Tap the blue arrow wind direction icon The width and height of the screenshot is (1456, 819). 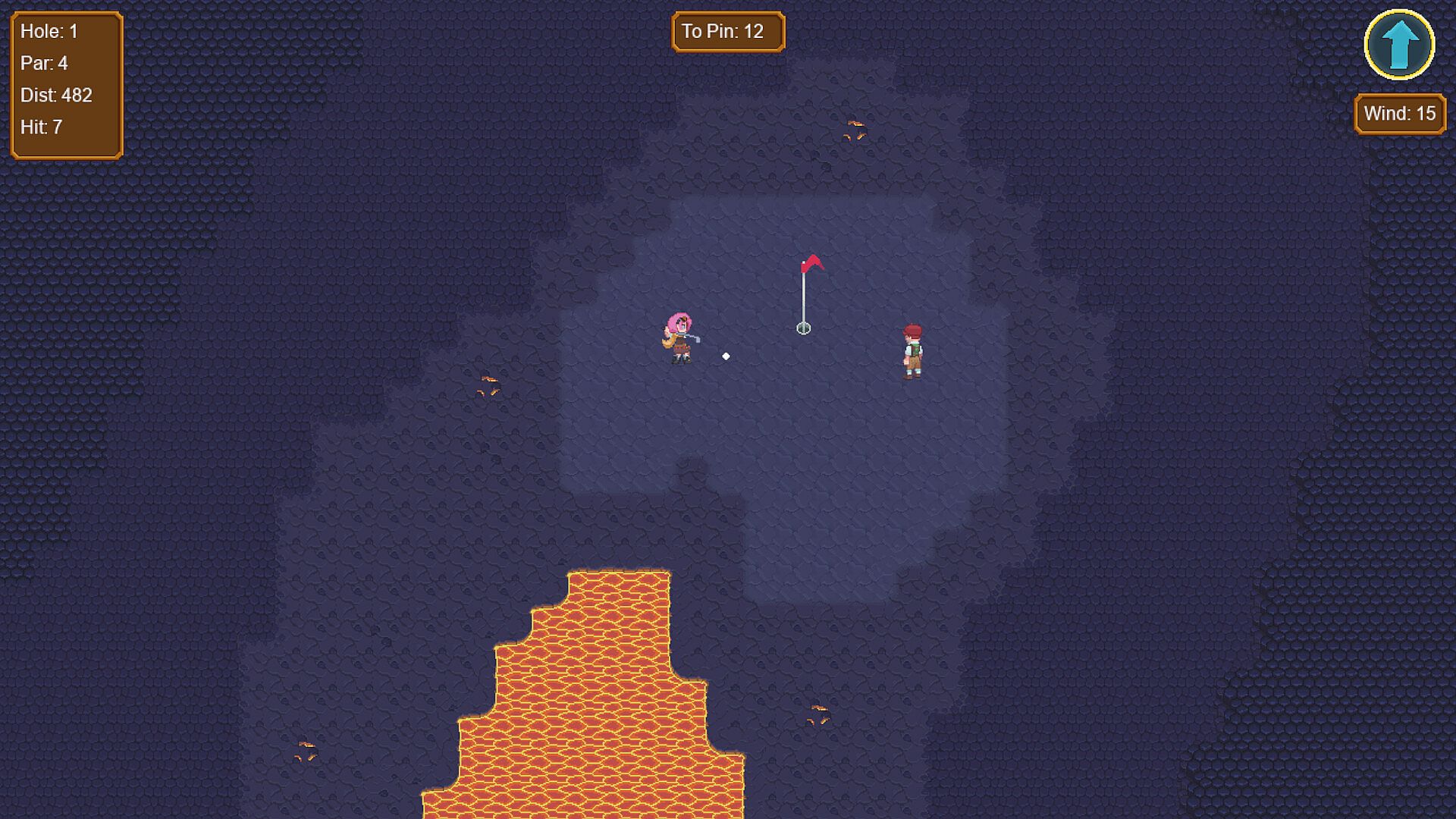pos(1399,45)
